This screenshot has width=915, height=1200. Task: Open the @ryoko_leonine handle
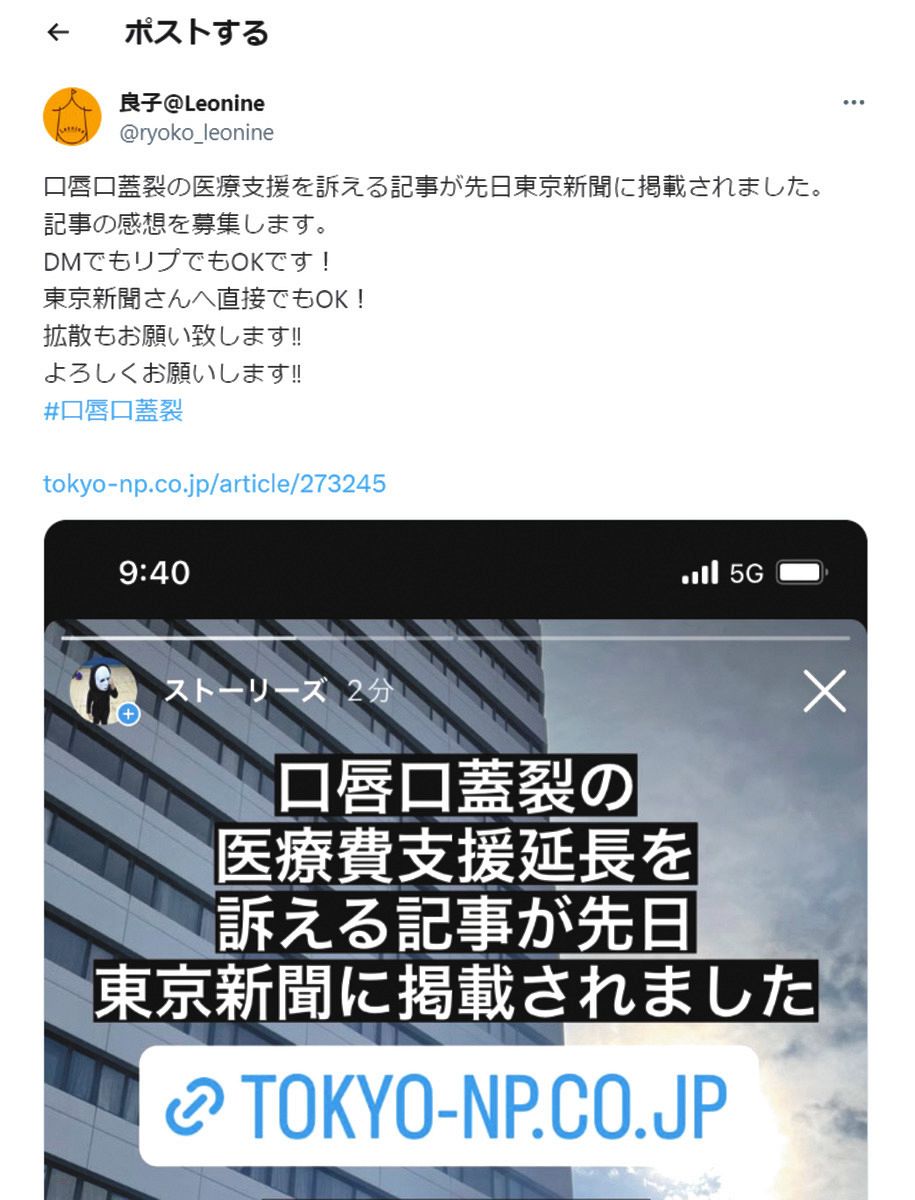tap(196, 132)
